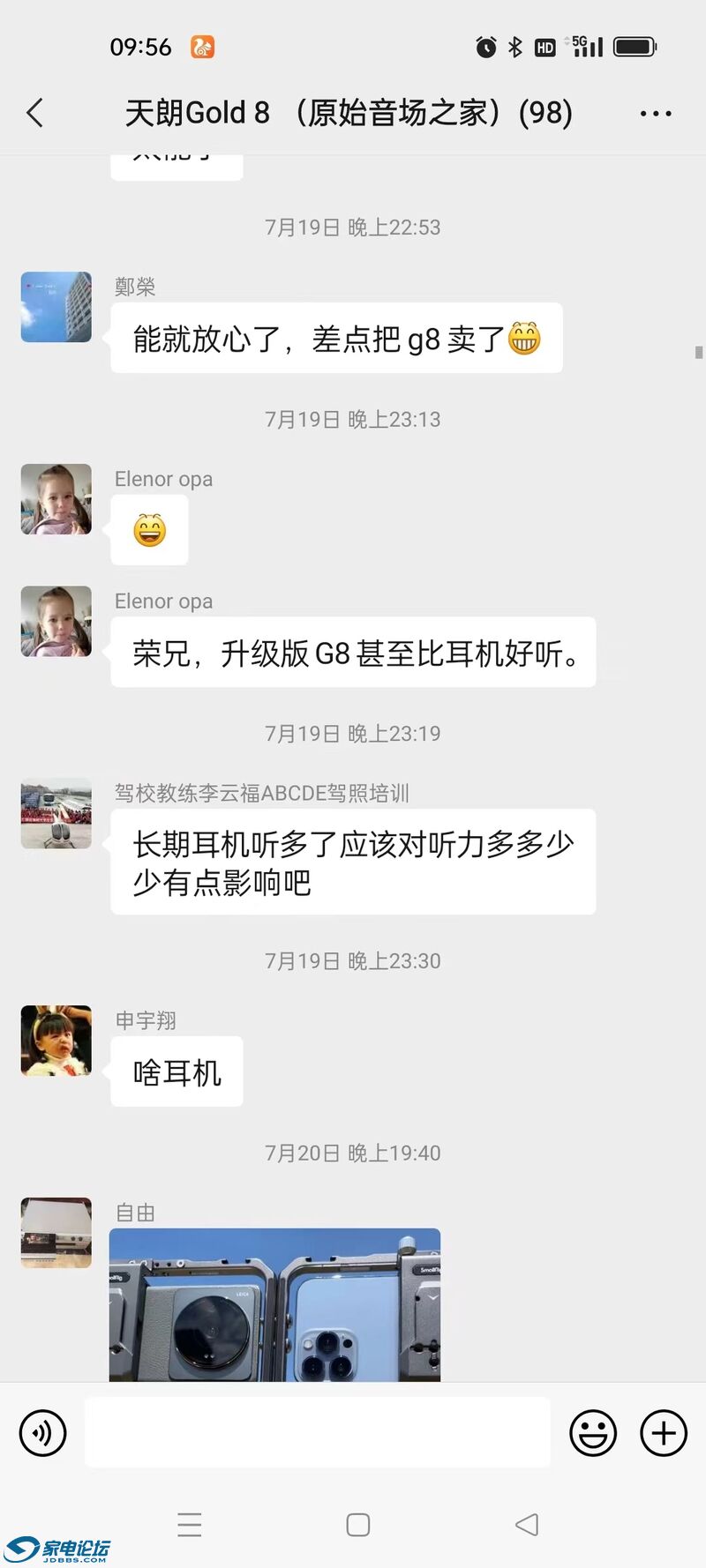Image resolution: width=706 pixels, height=1568 pixels.
Task: Switch to voice message input
Action: pos(42,1432)
